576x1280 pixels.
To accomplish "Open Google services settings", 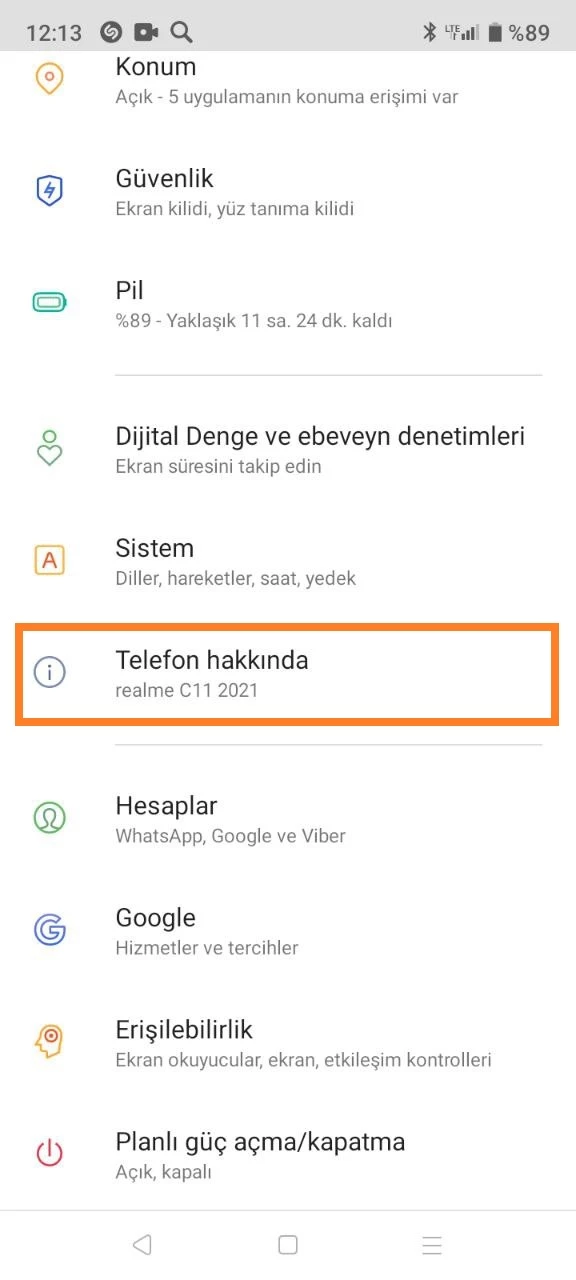I will 288,930.
